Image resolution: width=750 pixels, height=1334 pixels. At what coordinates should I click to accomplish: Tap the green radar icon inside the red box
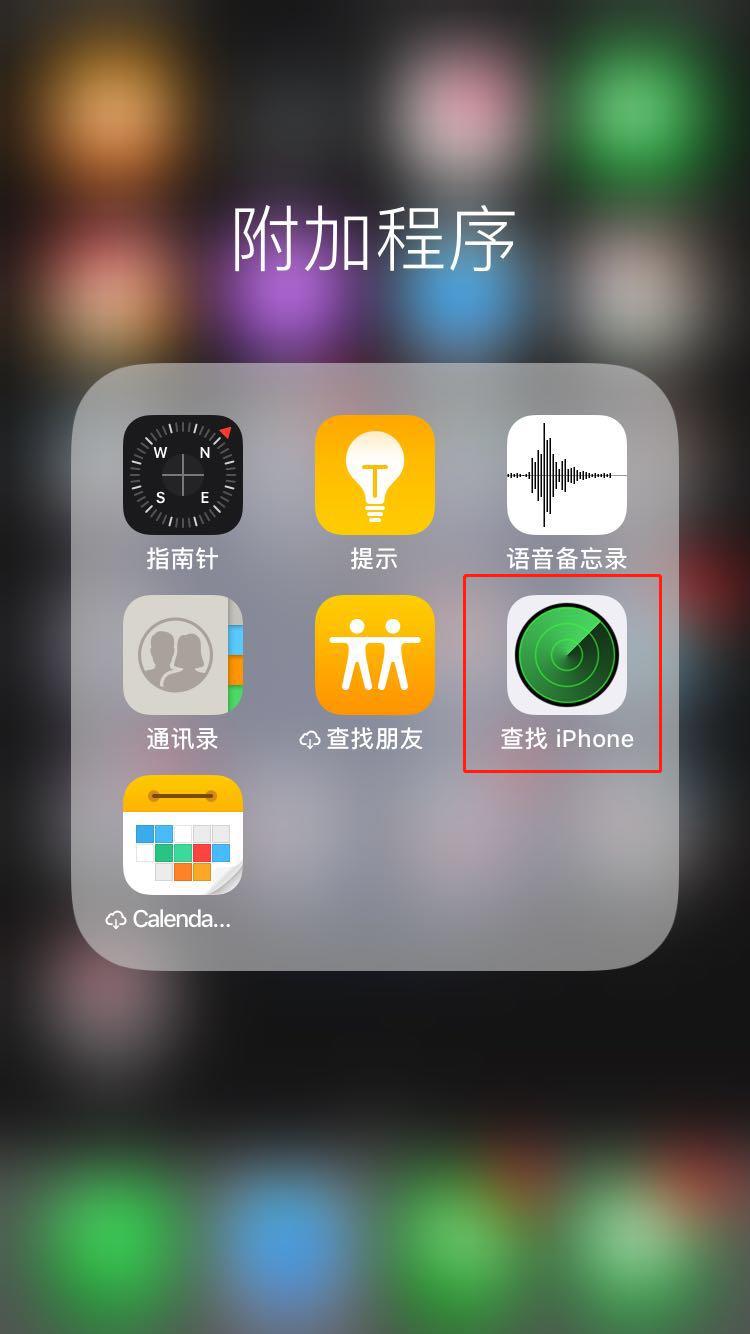click(x=565, y=655)
